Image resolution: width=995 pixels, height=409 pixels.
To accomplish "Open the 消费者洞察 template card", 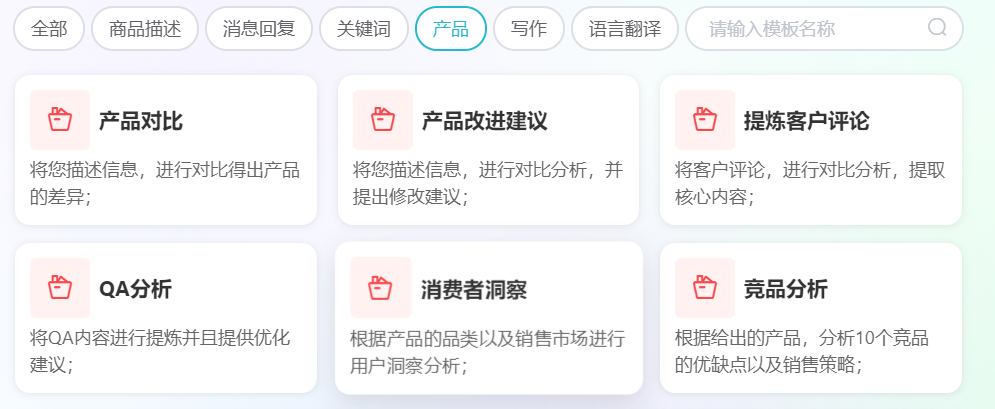I will [488, 318].
